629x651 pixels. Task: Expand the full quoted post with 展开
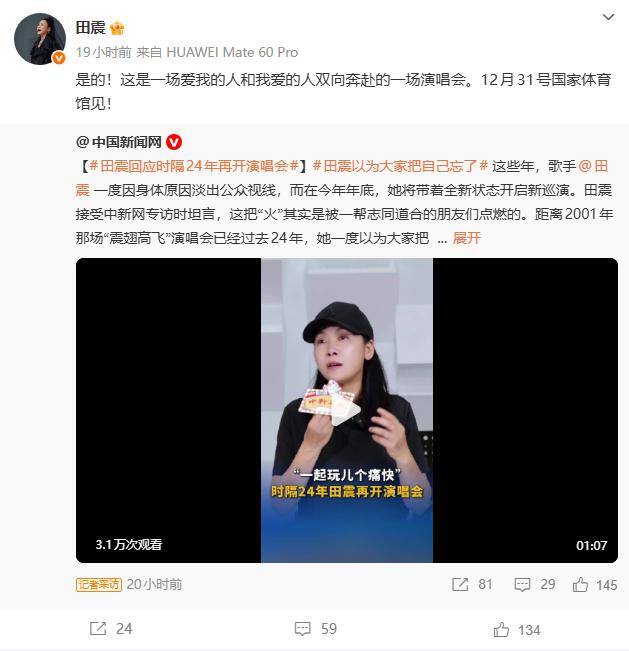pyautogui.click(x=467, y=238)
